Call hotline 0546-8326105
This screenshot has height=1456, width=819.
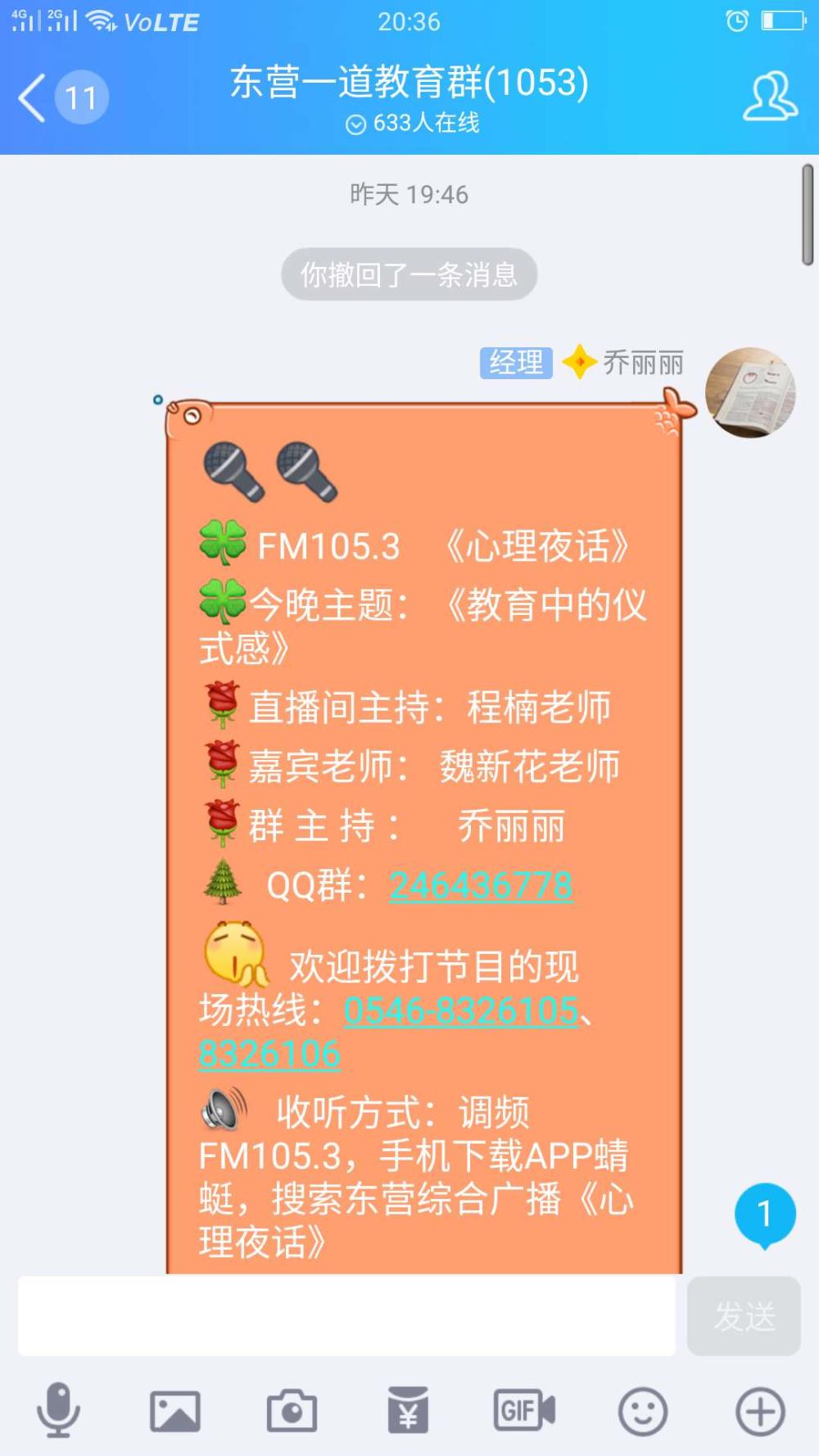[x=461, y=1011]
